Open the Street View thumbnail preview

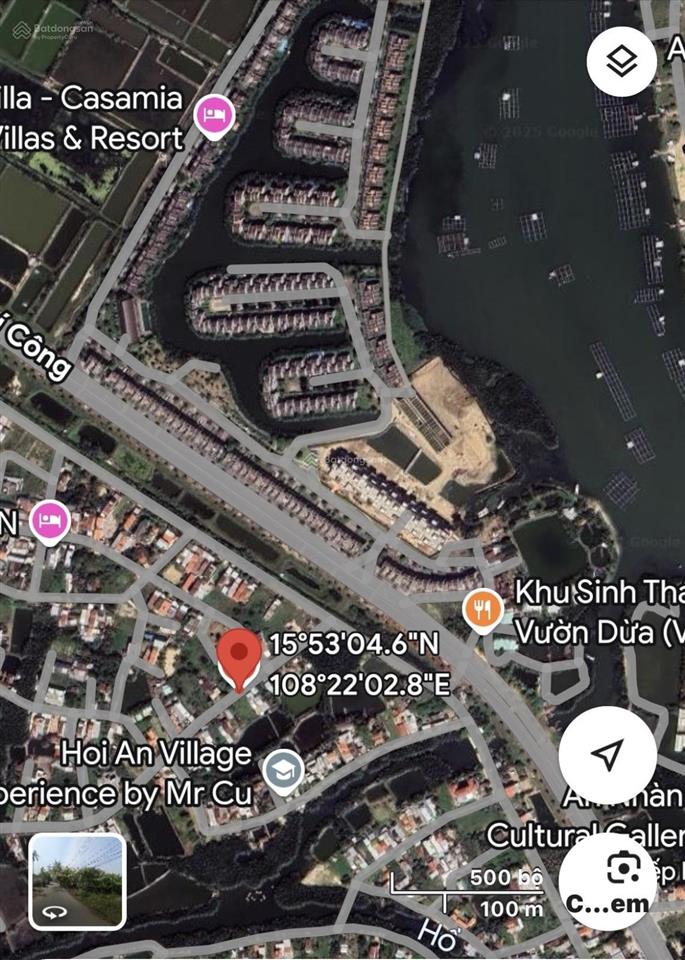(77, 881)
